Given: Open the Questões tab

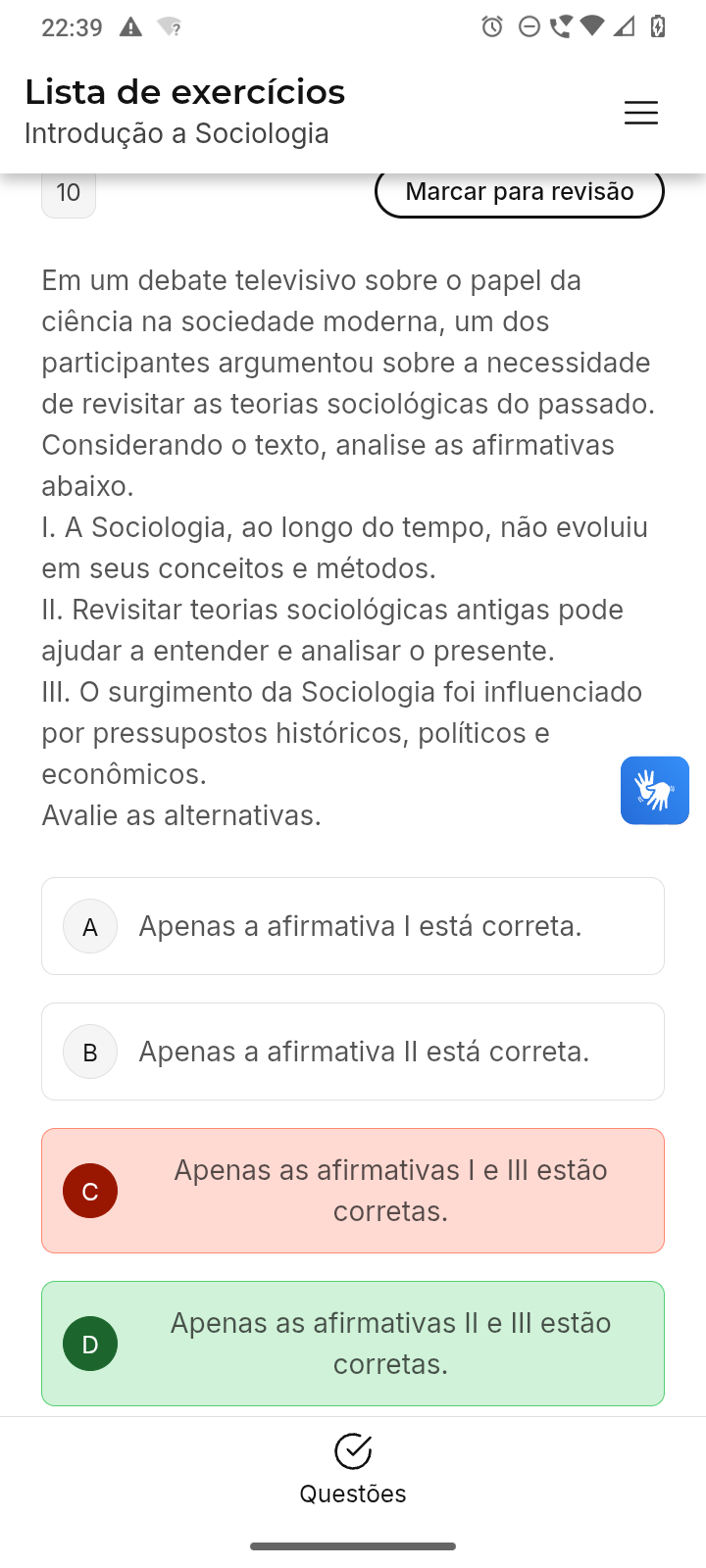Looking at the screenshot, I should 353,1468.
